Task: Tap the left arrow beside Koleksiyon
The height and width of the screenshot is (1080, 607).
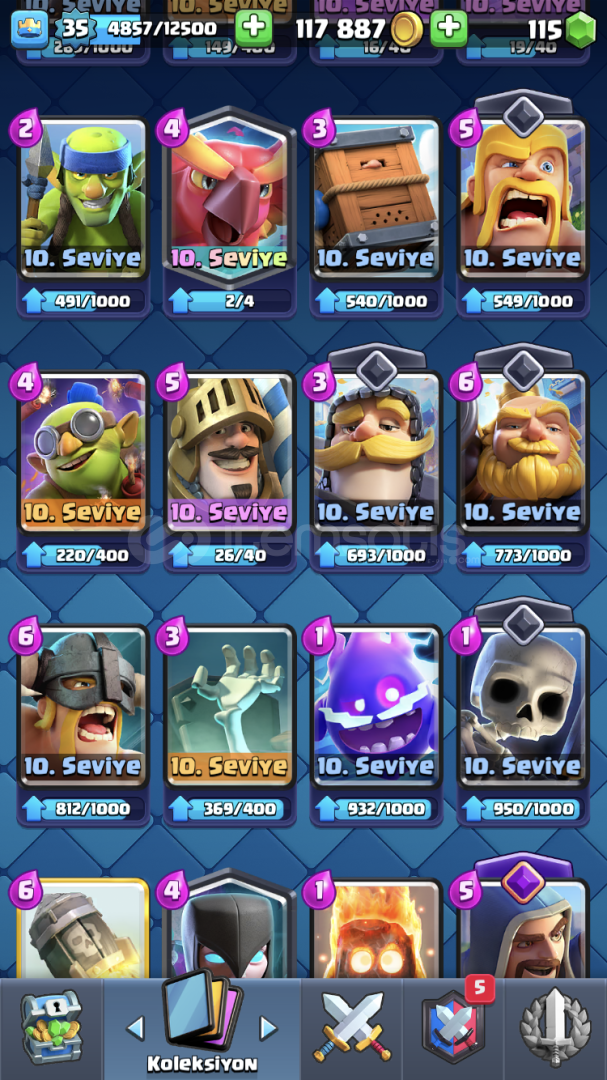Action: (x=136, y=1027)
